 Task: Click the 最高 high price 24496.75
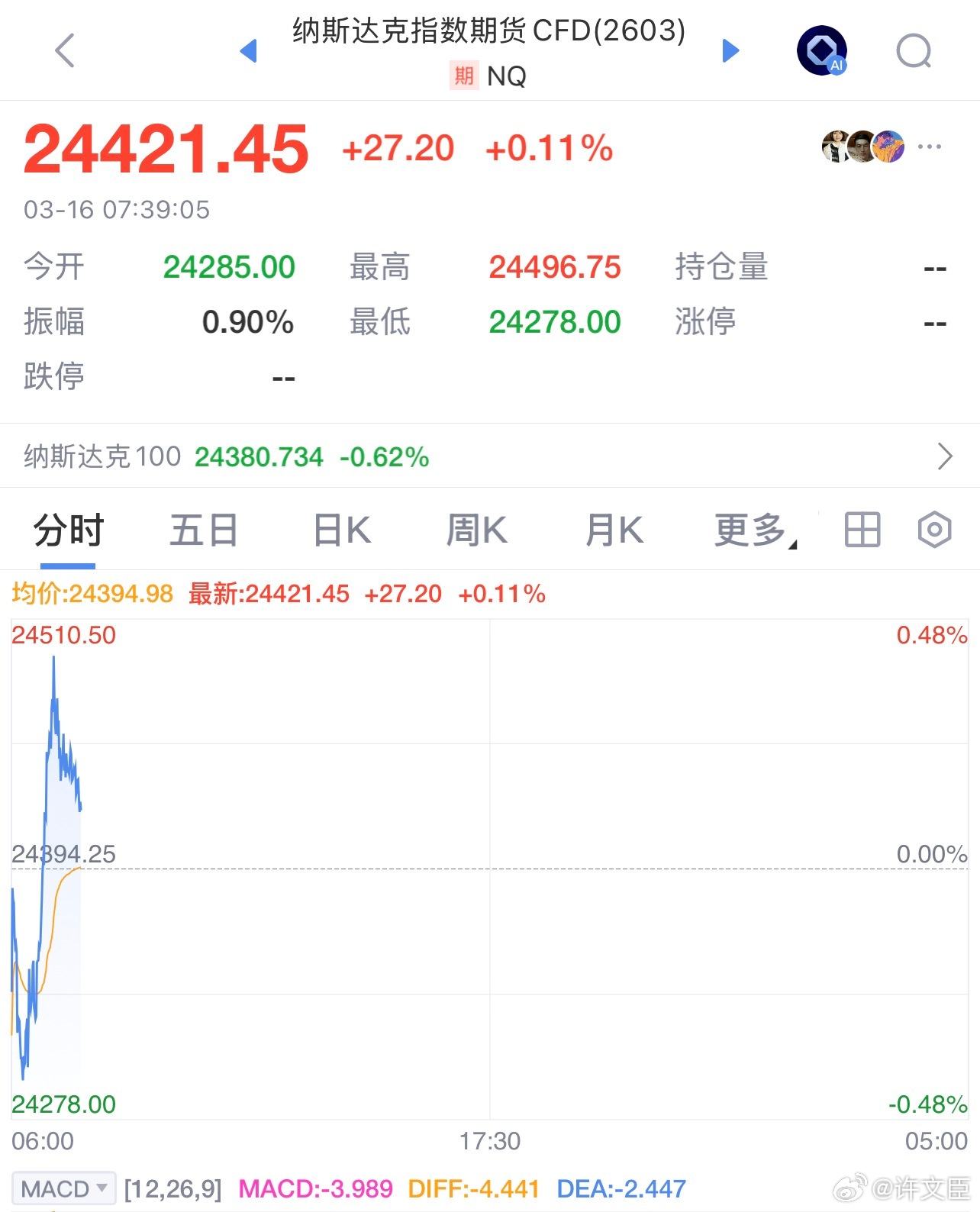(555, 267)
